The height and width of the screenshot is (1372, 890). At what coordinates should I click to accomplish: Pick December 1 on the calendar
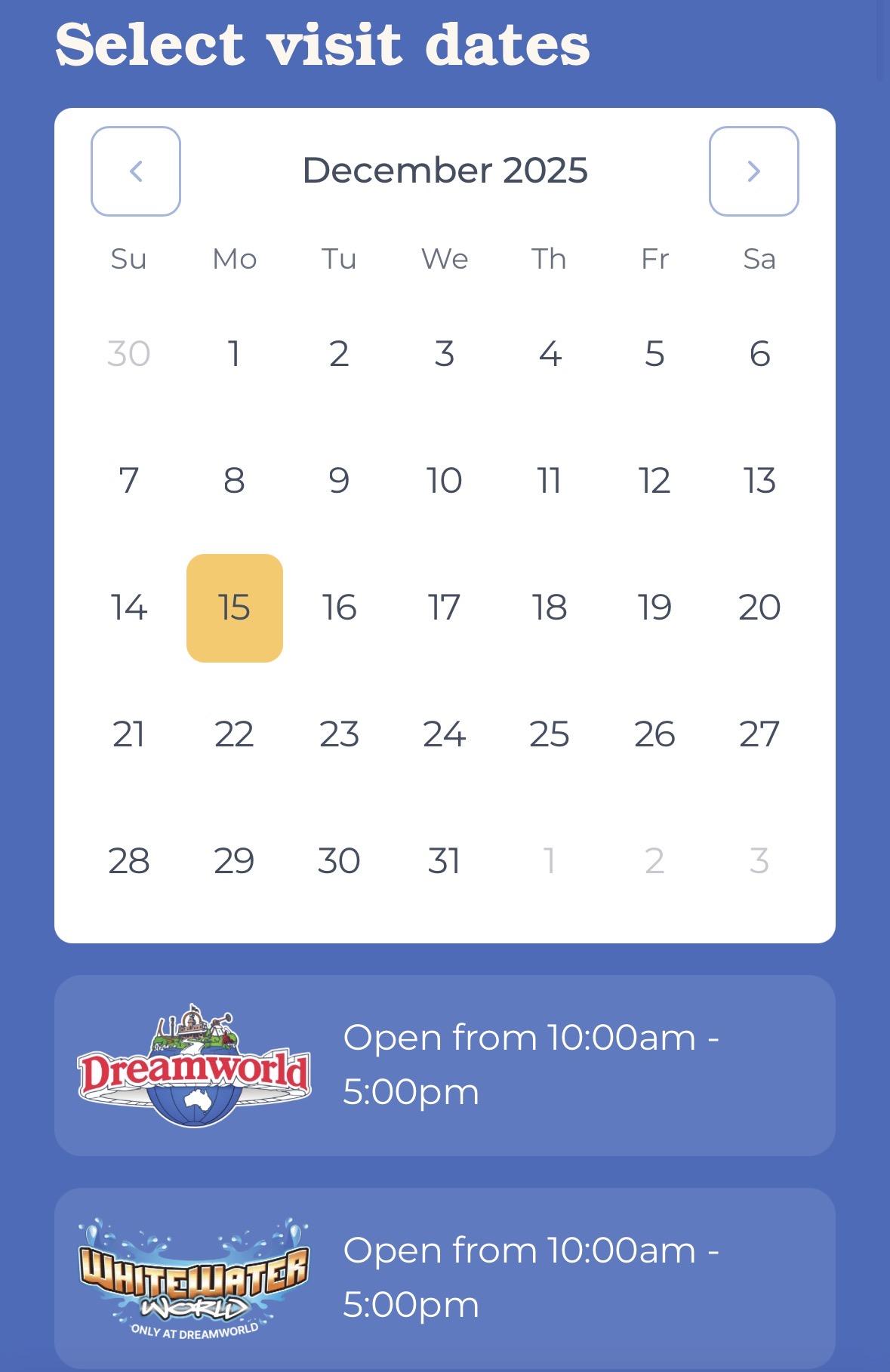pyautogui.click(x=235, y=353)
